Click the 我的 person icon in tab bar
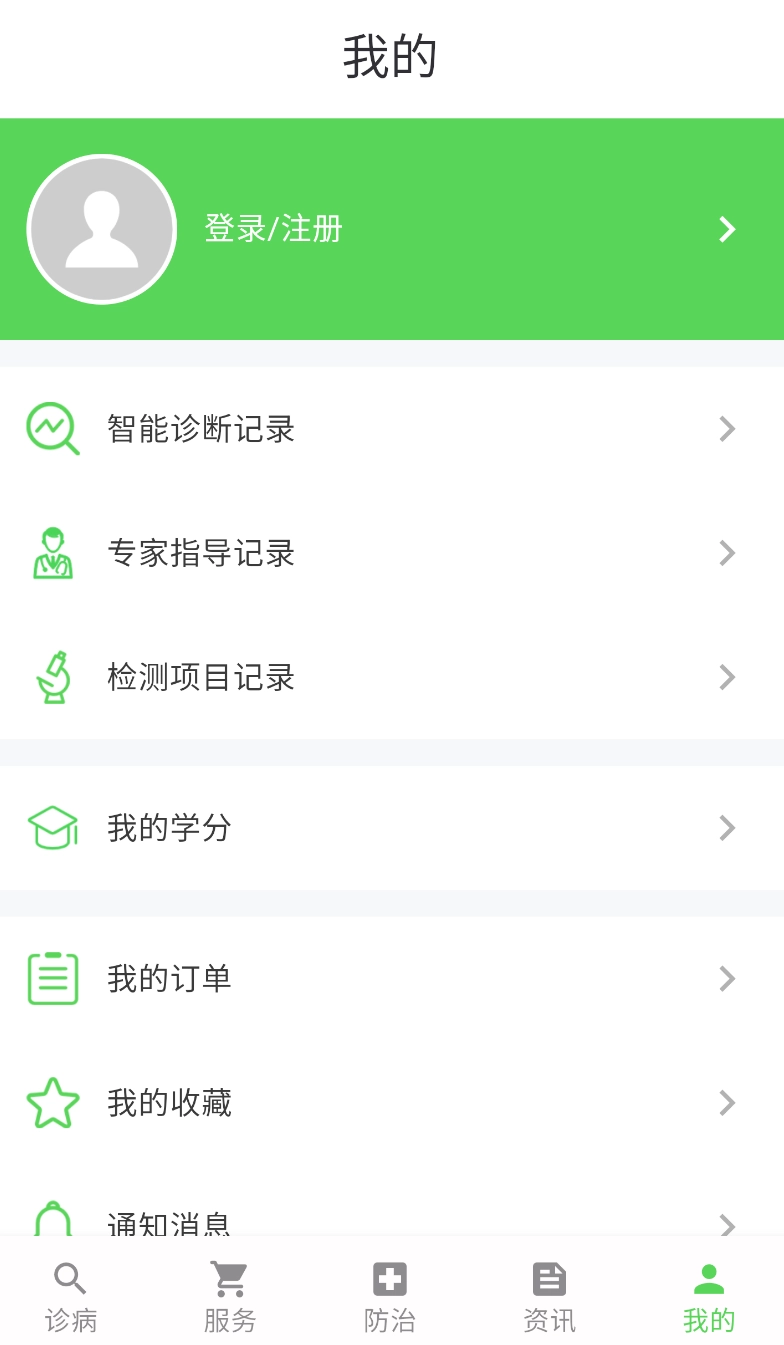Image resolution: width=784 pixels, height=1345 pixels. [x=708, y=1277]
